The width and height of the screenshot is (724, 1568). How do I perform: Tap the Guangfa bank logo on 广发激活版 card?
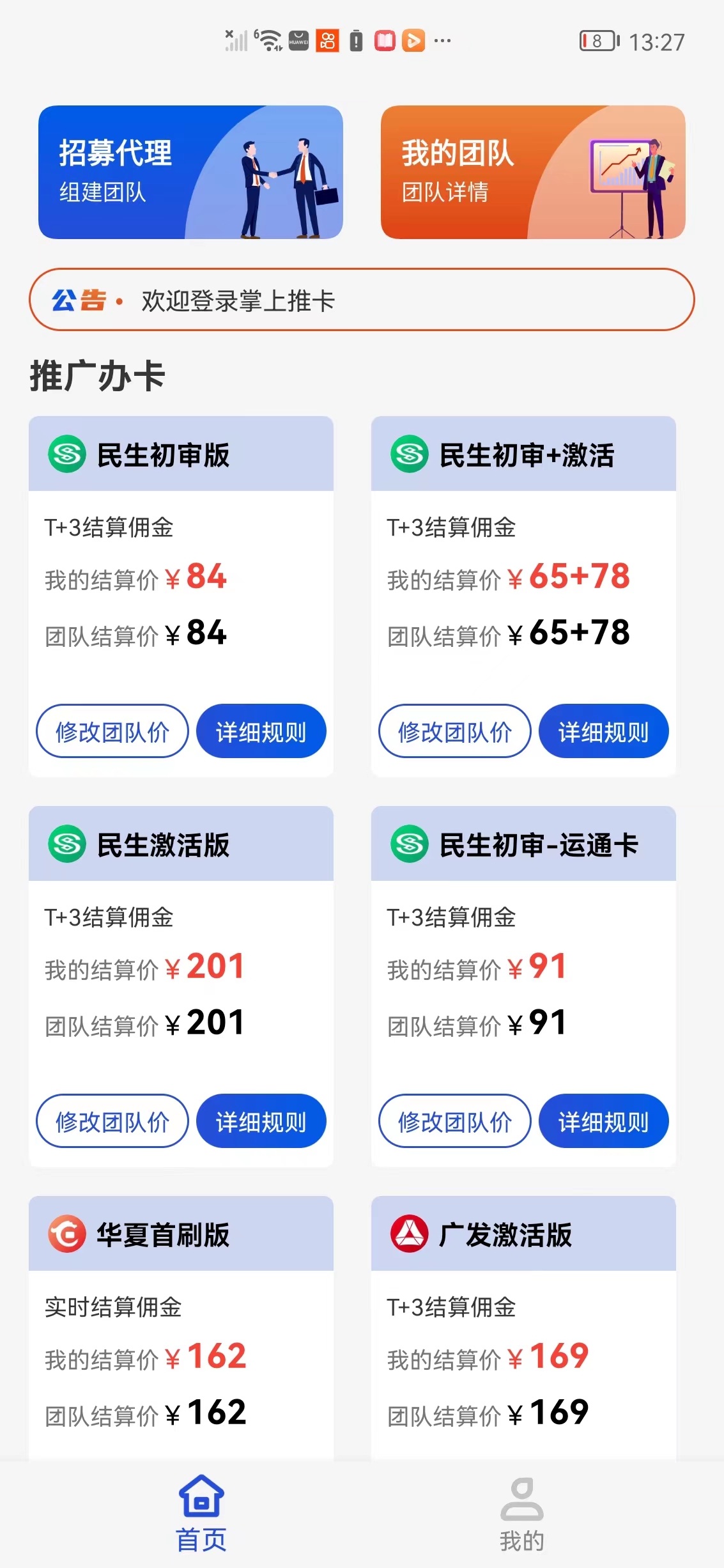tap(410, 1233)
